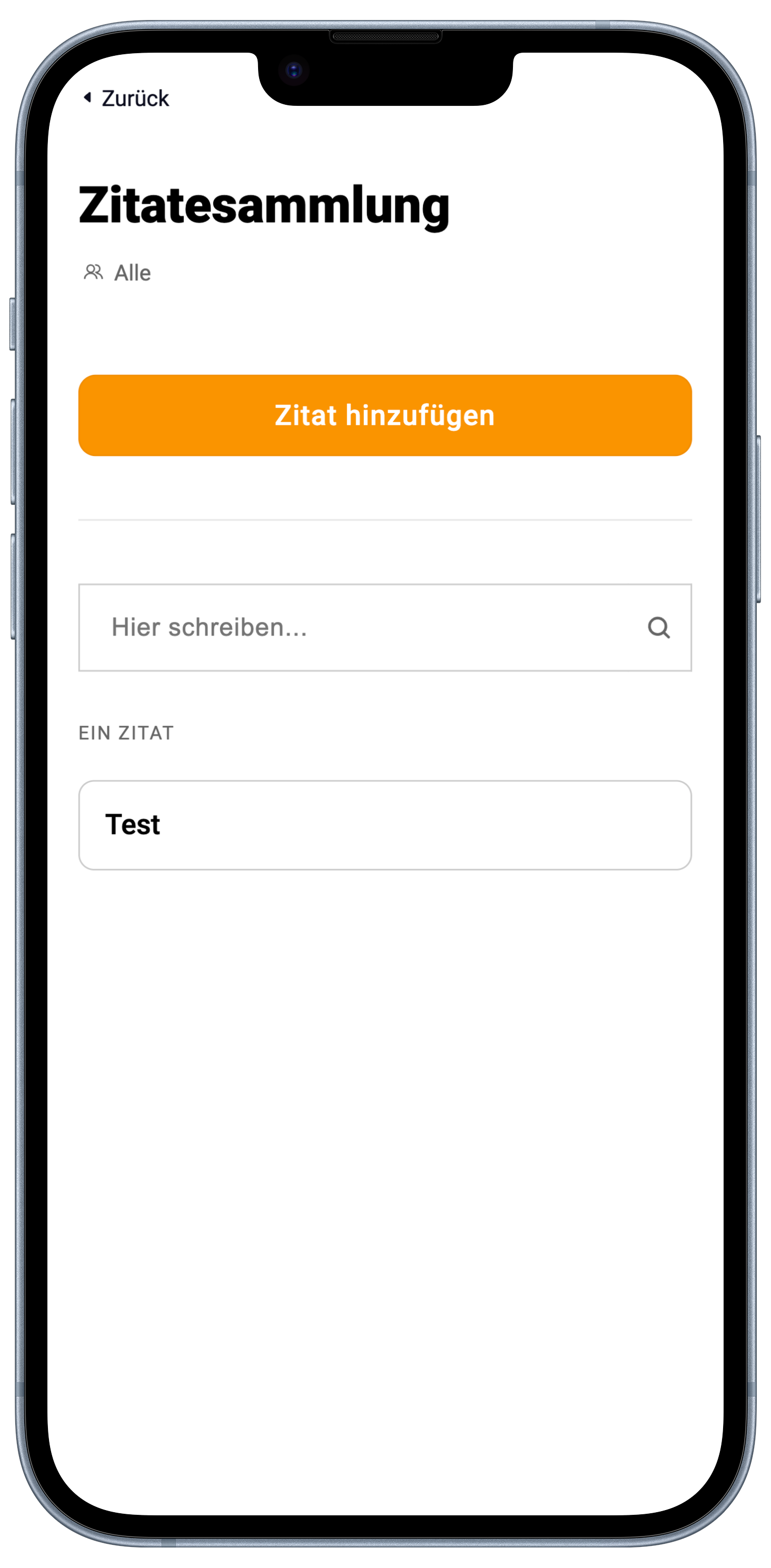This screenshot has height=1568, width=771.
Task: Open the Test quote card
Action: (x=385, y=825)
